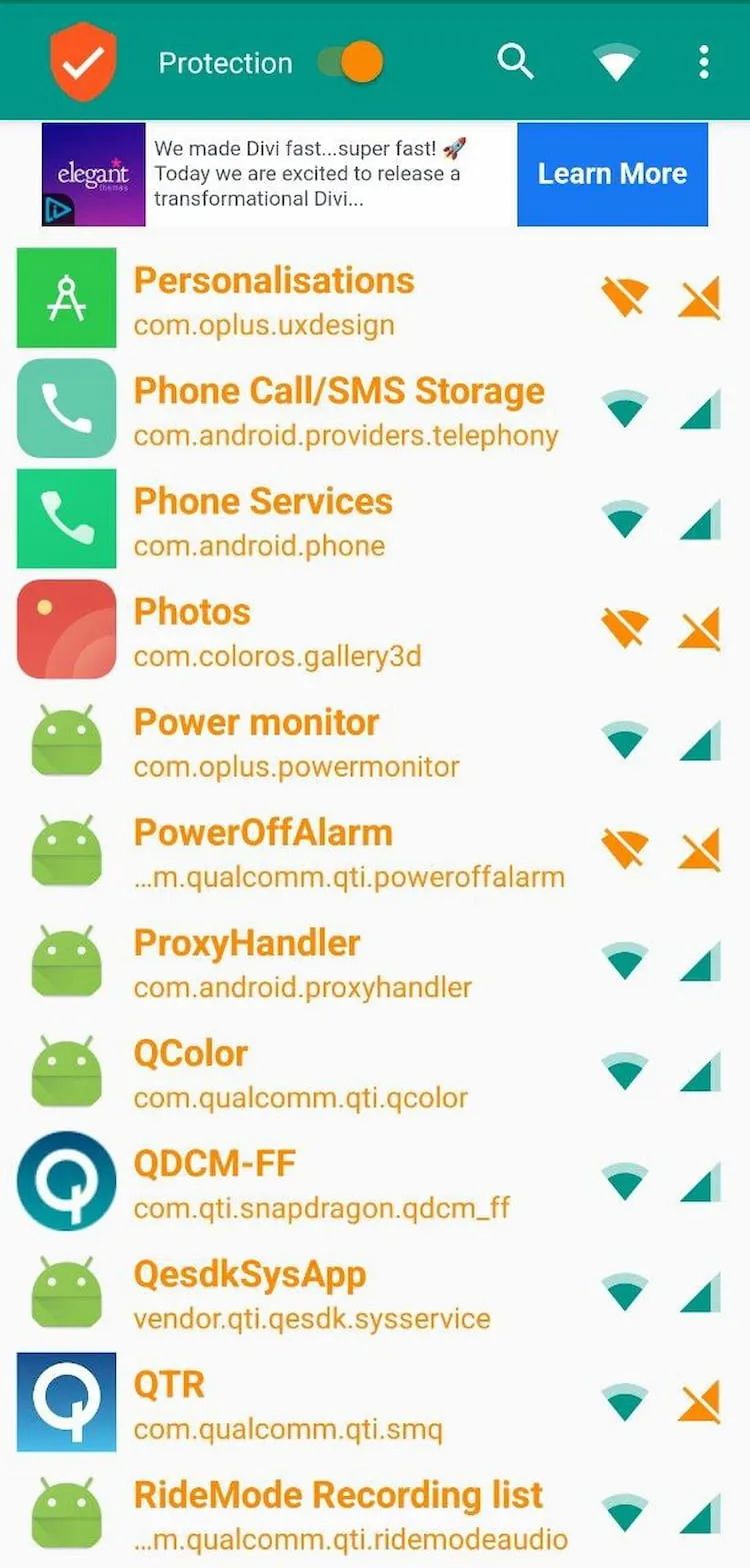Viewport: 750px width, 1568px height.
Task: Block Wi-Fi for ProxyHandler
Action: 623,959
